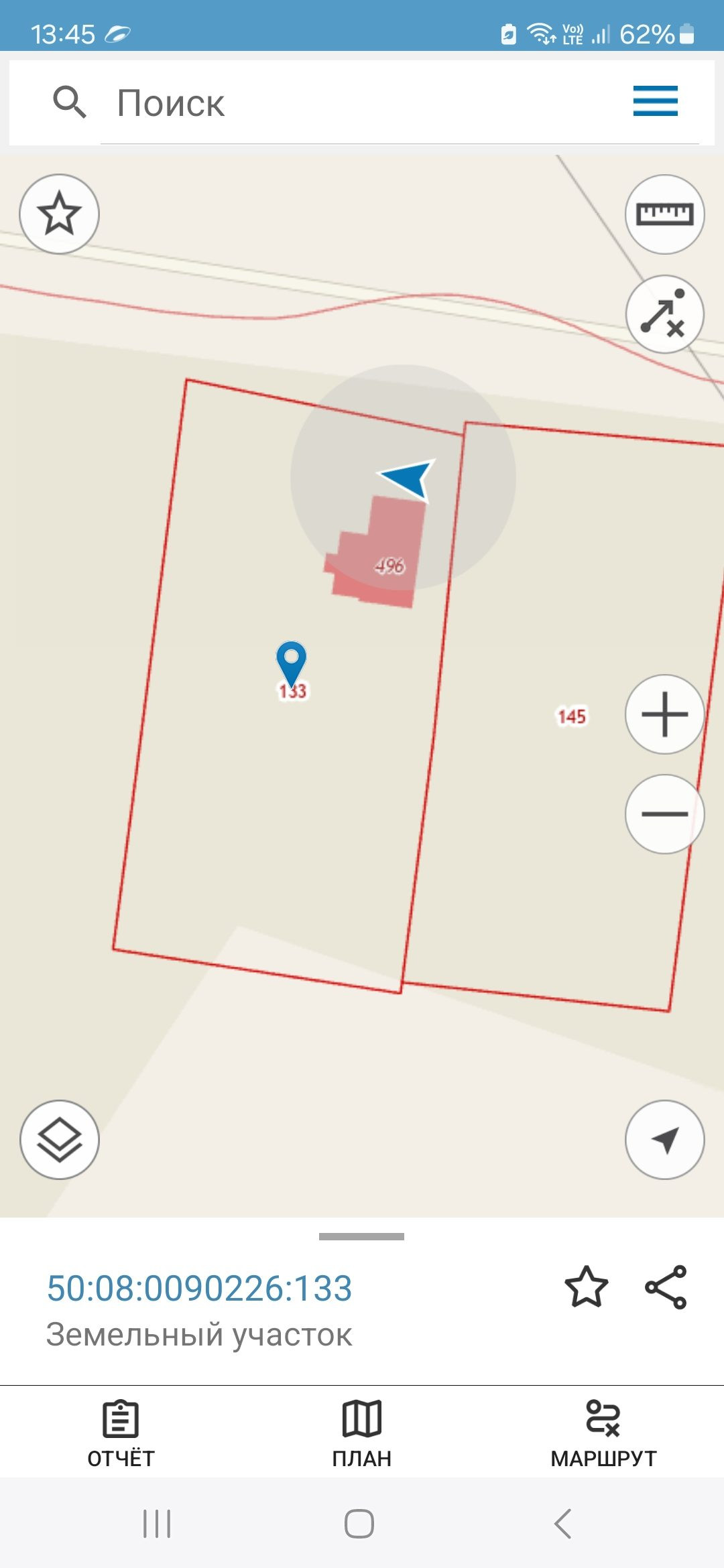Viewport: 724px width, 1568px height.
Task: Expand the bottom sheet handle
Action: click(361, 1236)
